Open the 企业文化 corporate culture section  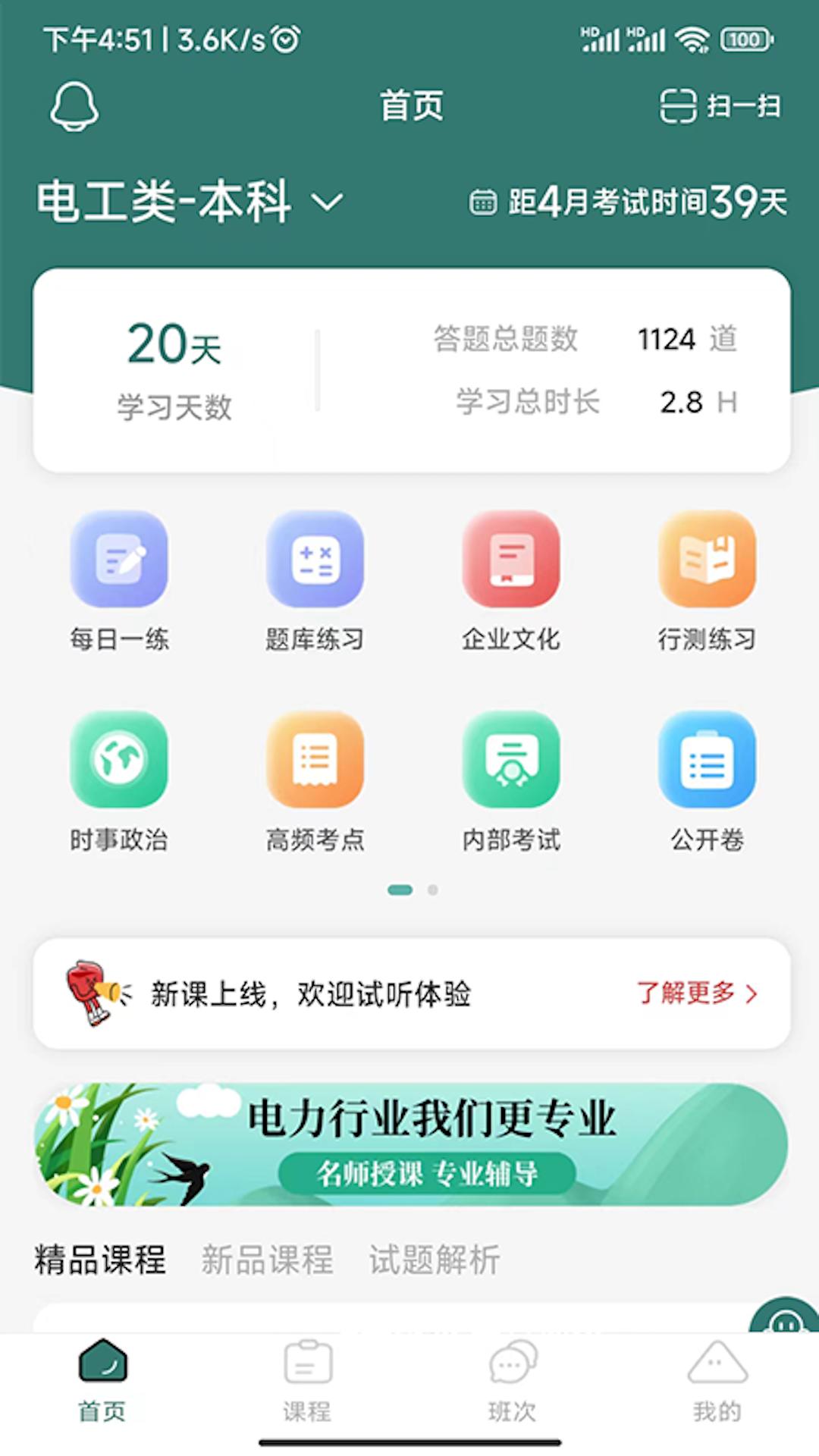tap(511, 559)
